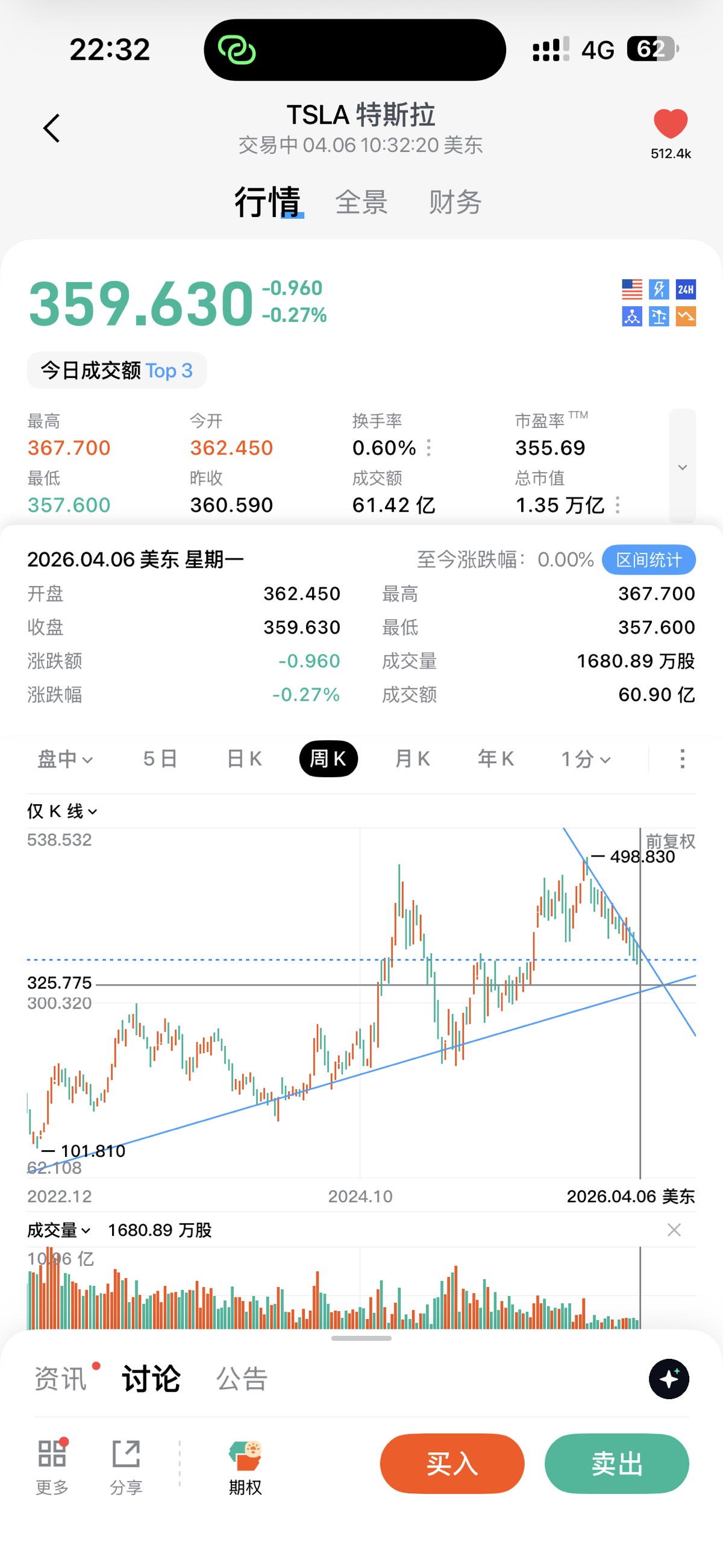Viewport: 723px width, 1568px height.
Task: Go back using the top-left arrow
Action: coord(52,128)
